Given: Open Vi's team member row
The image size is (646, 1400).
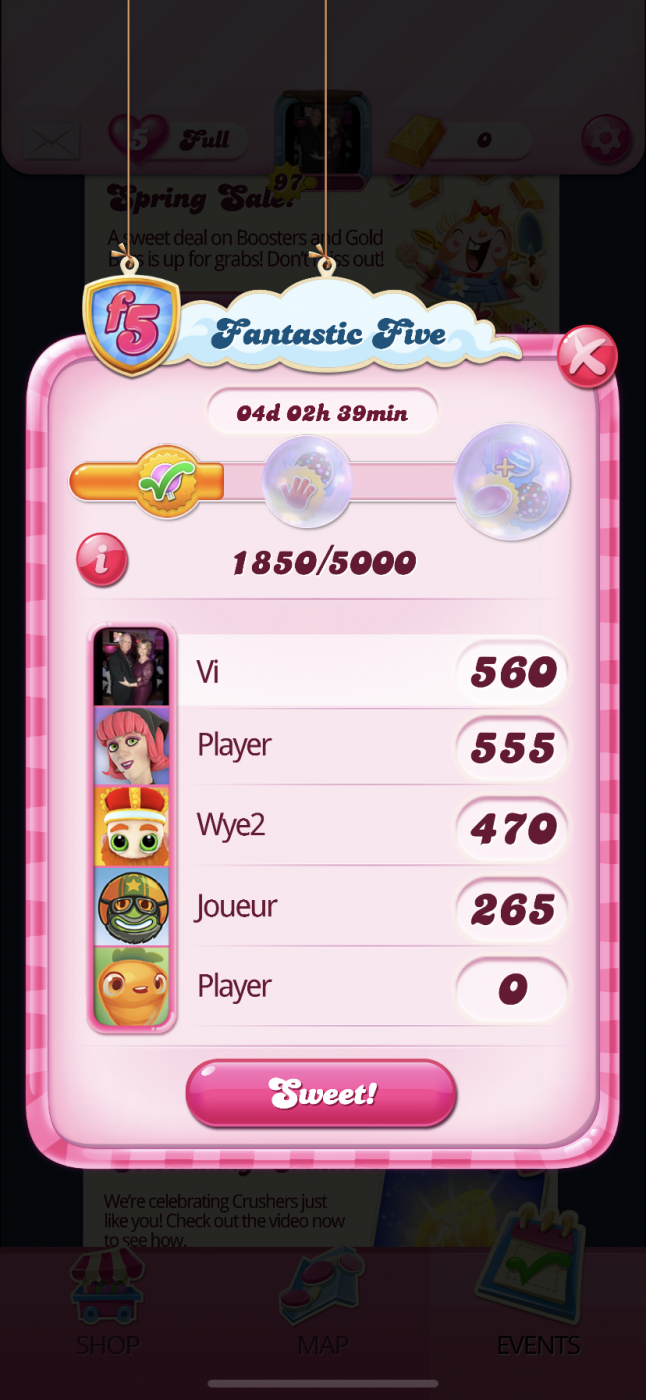Looking at the screenshot, I should point(330,671).
